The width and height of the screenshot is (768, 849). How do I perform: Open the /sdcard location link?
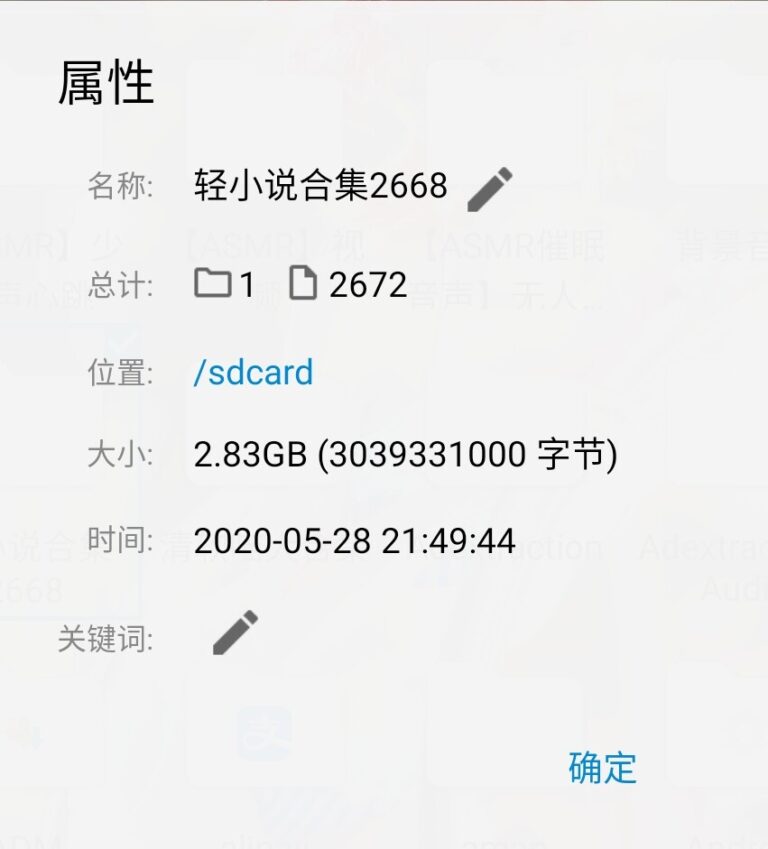point(253,372)
